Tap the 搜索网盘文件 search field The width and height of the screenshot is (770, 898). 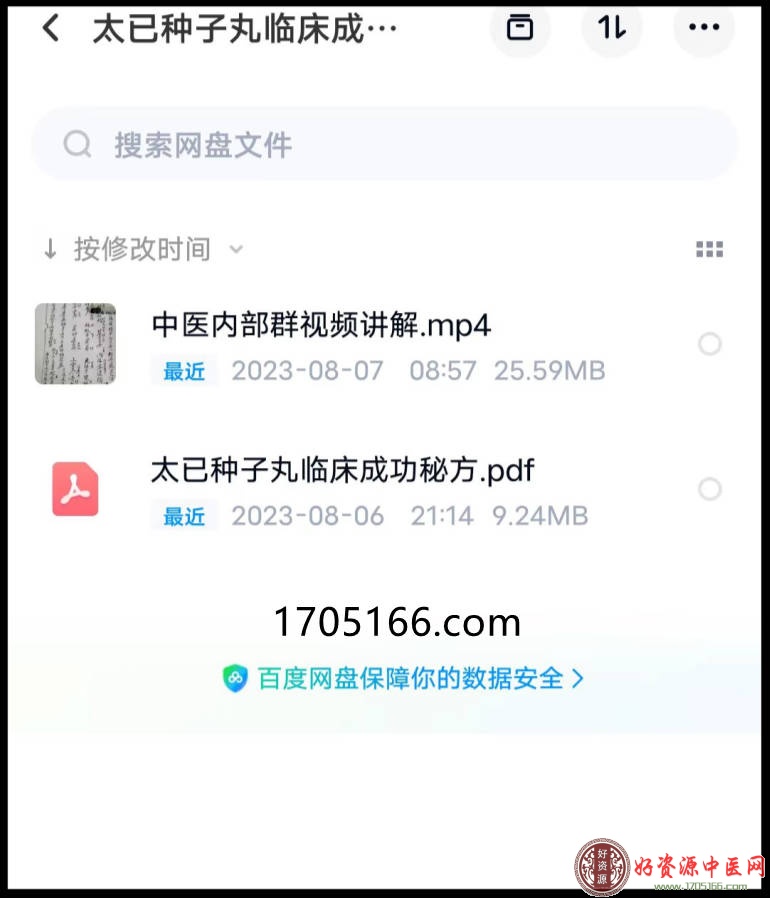pos(384,145)
